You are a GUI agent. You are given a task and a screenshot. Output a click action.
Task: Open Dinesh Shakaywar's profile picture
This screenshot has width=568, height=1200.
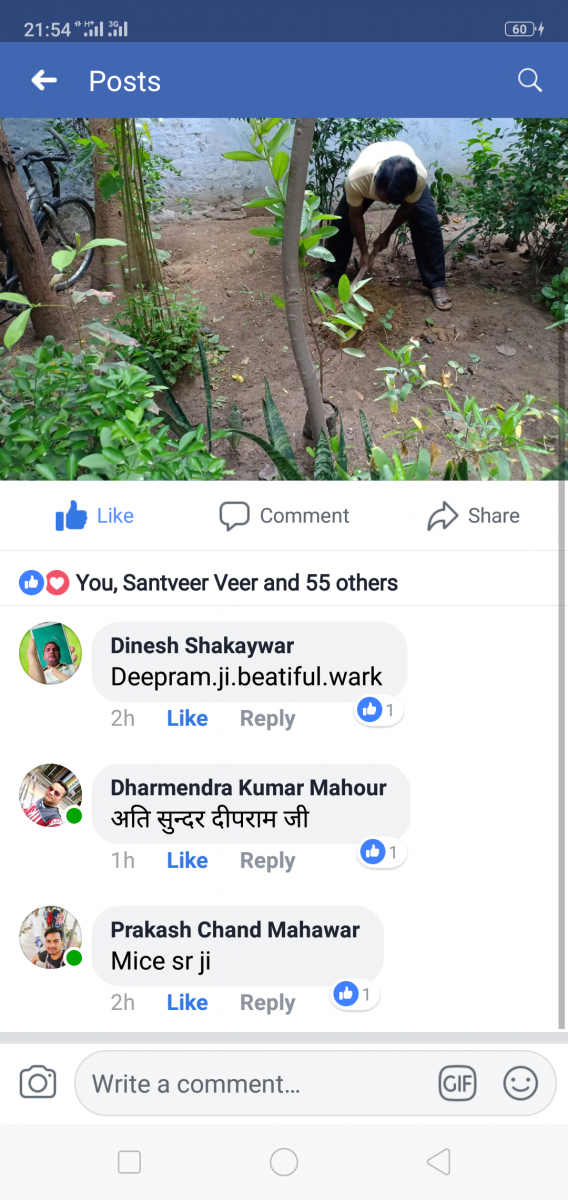(x=51, y=653)
